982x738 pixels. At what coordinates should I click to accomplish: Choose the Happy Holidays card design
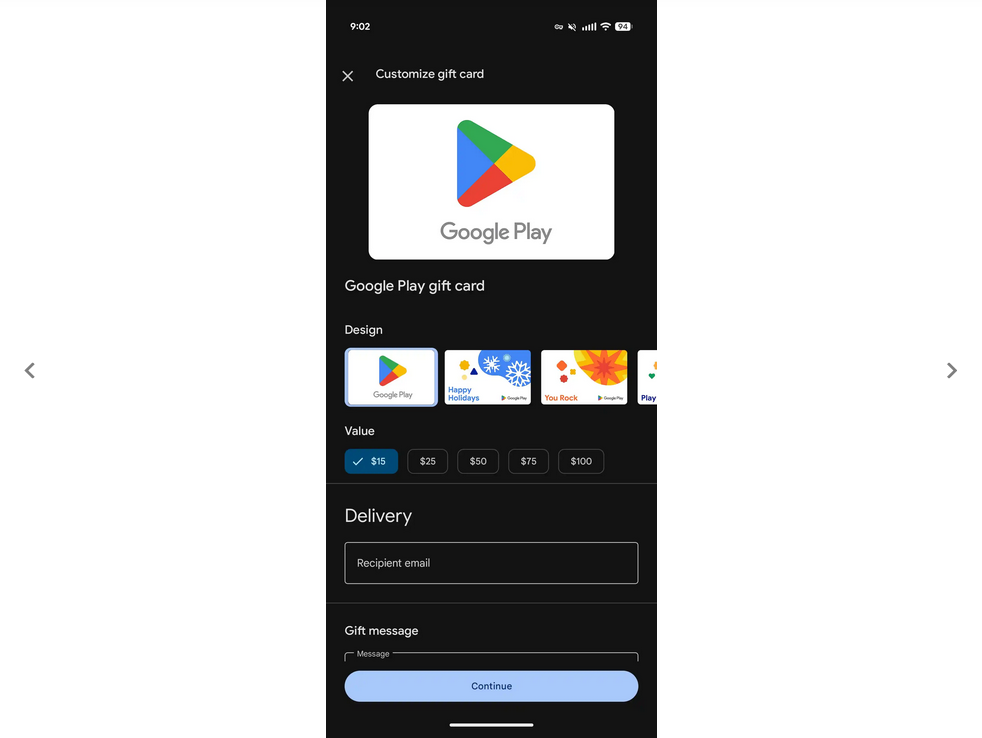point(487,377)
